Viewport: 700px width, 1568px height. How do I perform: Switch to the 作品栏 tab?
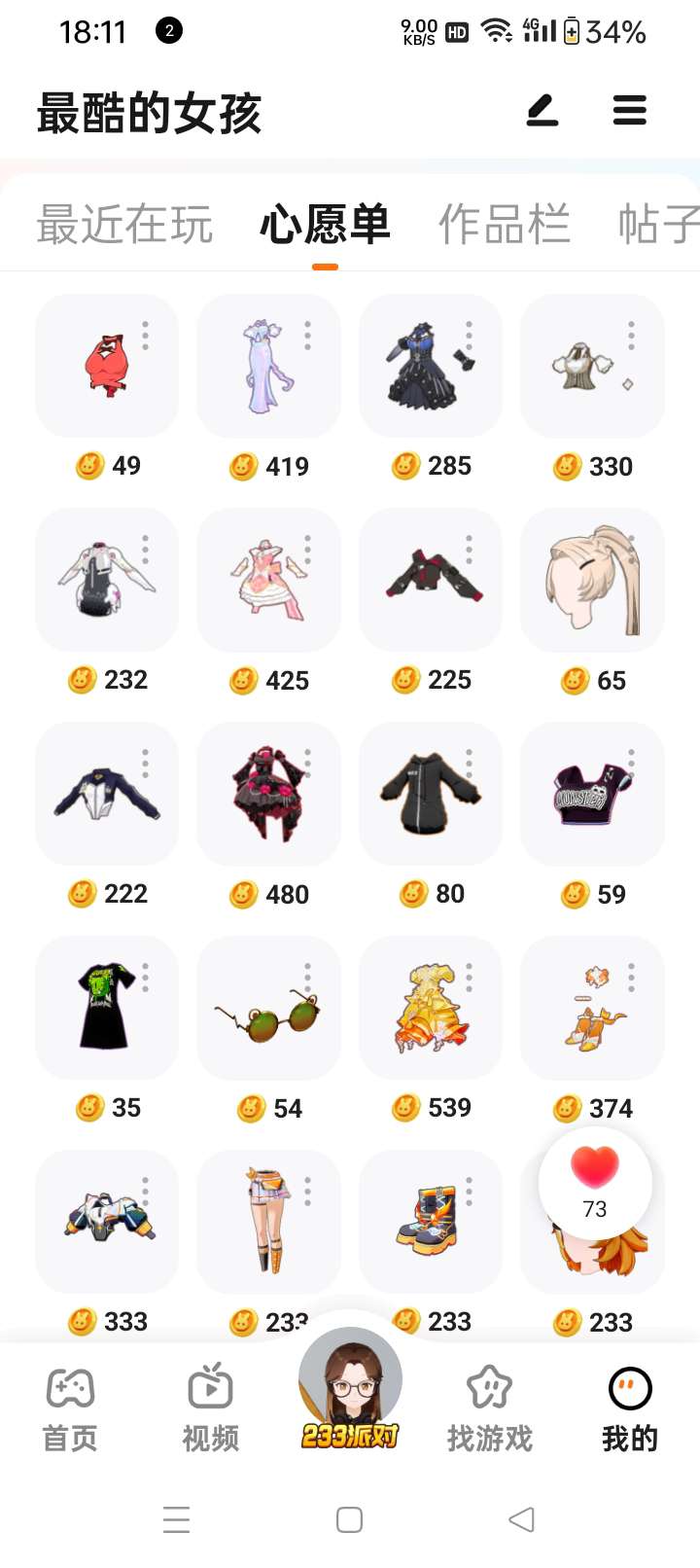(504, 224)
